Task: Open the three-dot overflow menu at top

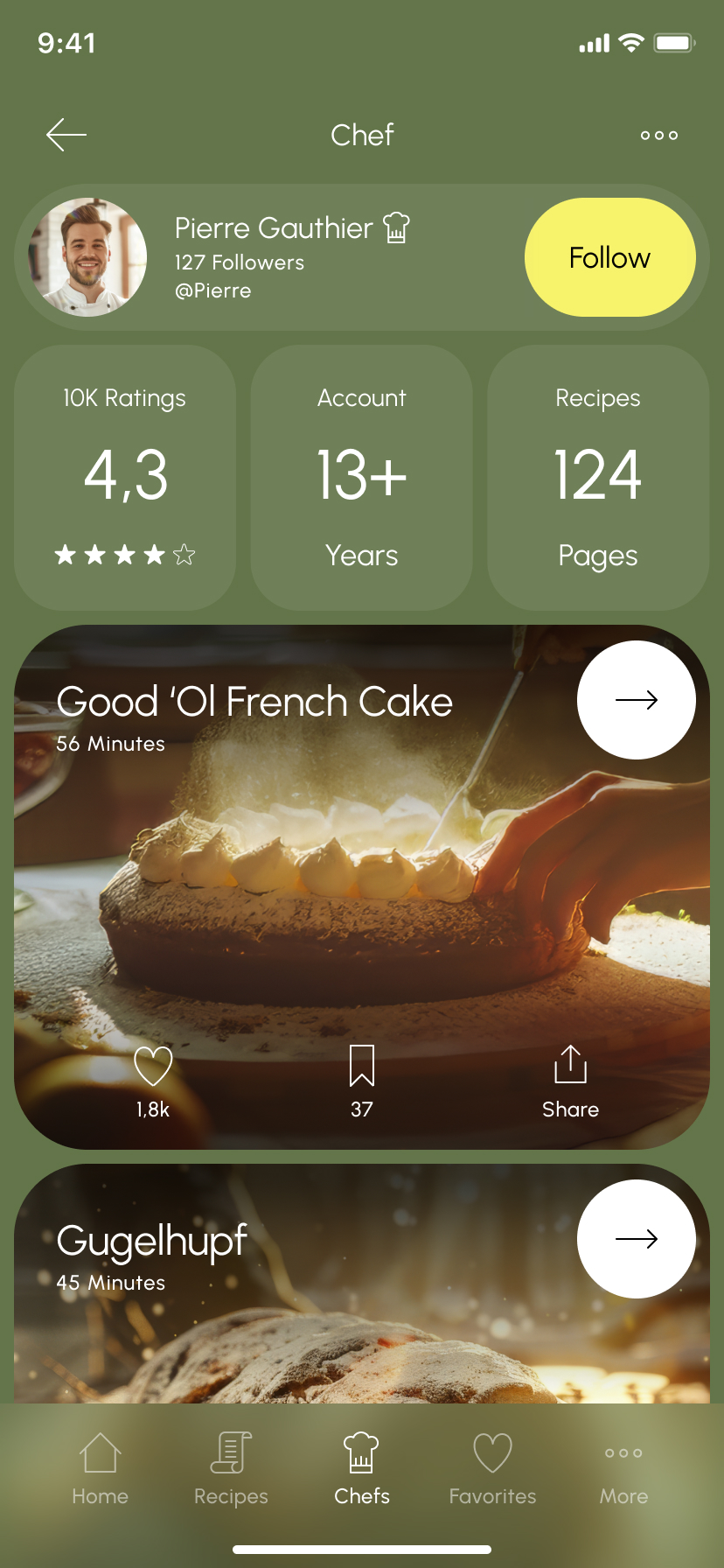Action: 658,135
